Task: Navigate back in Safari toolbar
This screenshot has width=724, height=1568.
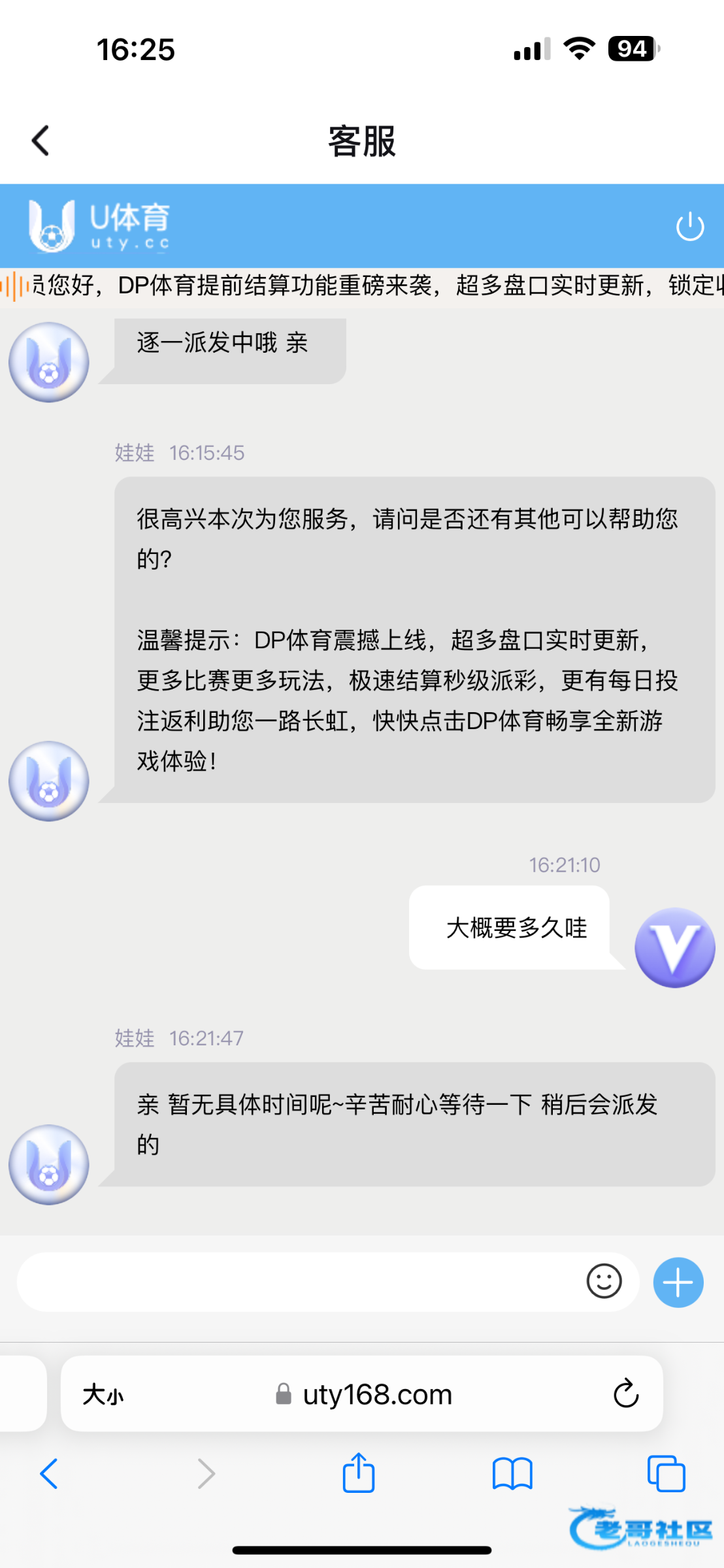Action: pyautogui.click(x=49, y=1474)
